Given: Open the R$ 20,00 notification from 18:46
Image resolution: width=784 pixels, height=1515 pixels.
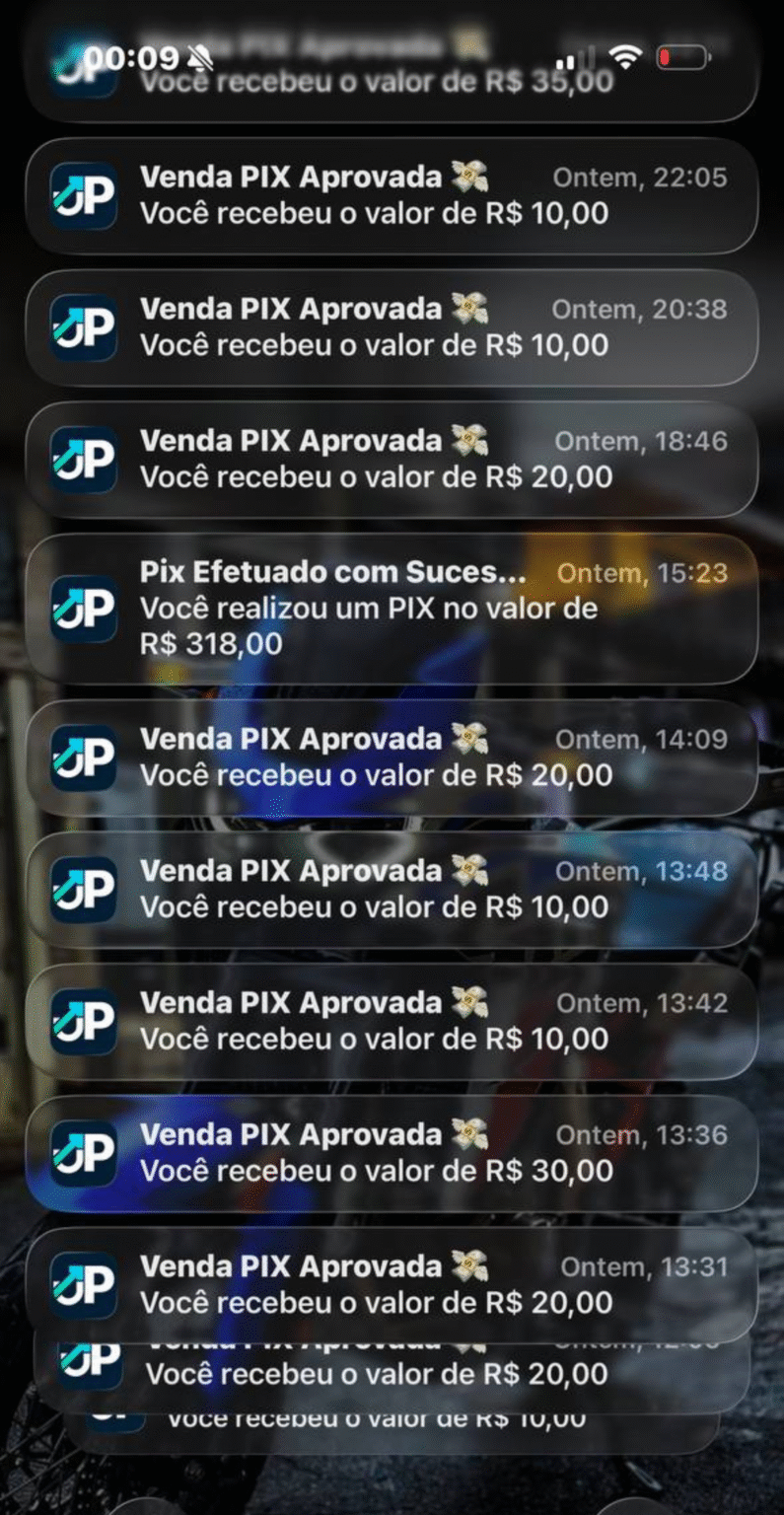Looking at the screenshot, I should click(x=392, y=459).
